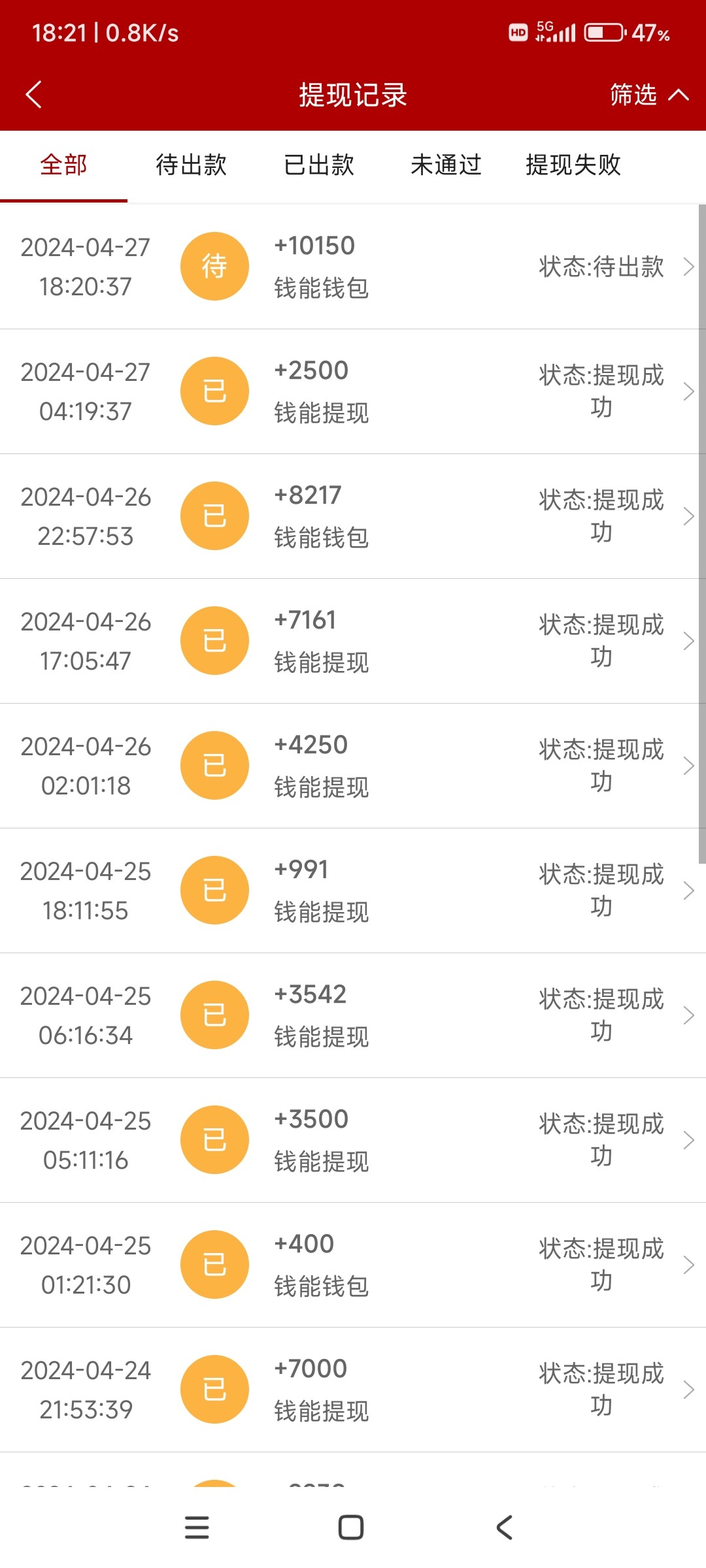Open the +7161 withdrawal record
706x1568 pixels.
coord(353,641)
